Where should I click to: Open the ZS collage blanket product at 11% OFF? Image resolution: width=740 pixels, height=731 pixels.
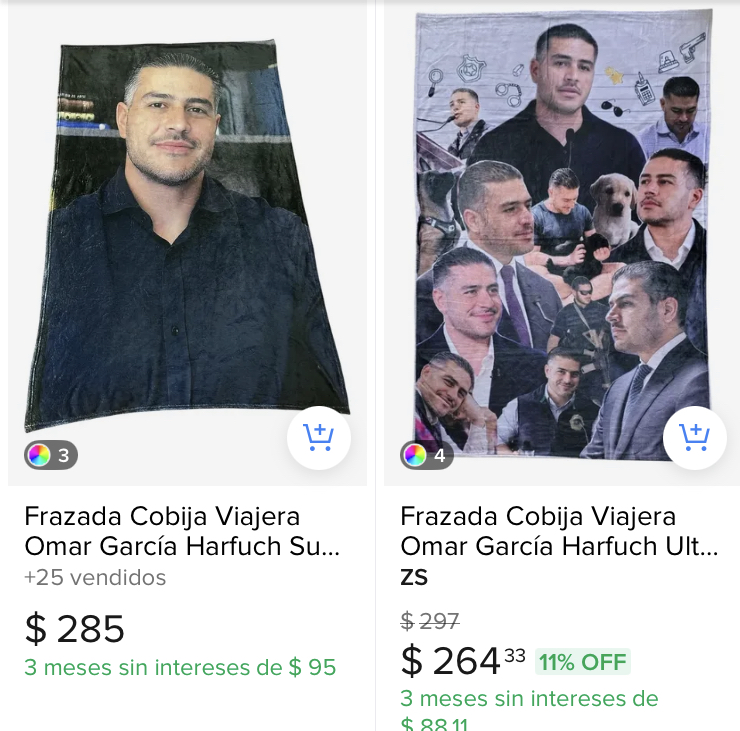(558, 531)
